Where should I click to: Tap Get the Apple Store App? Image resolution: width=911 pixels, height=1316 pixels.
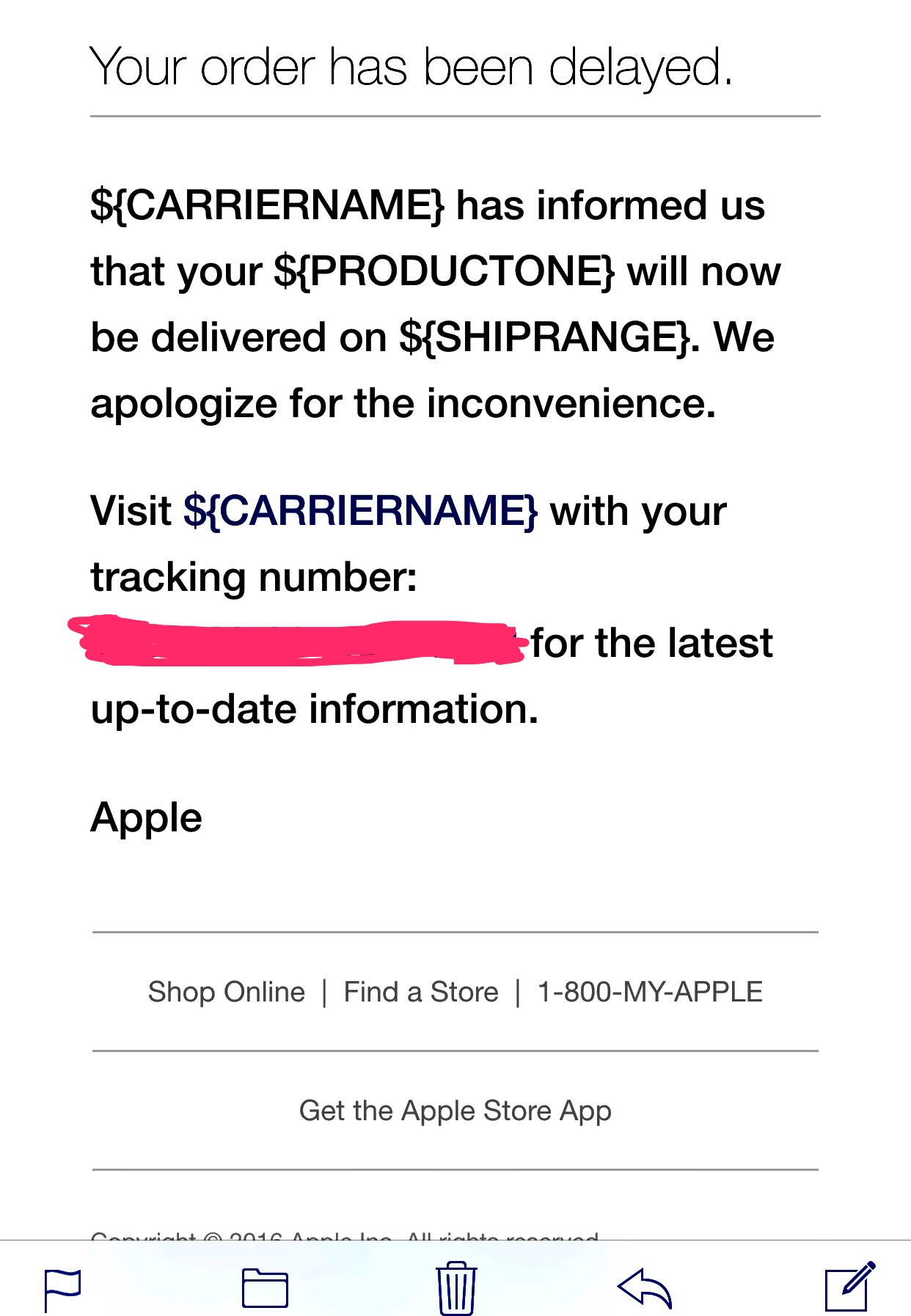455,1111
